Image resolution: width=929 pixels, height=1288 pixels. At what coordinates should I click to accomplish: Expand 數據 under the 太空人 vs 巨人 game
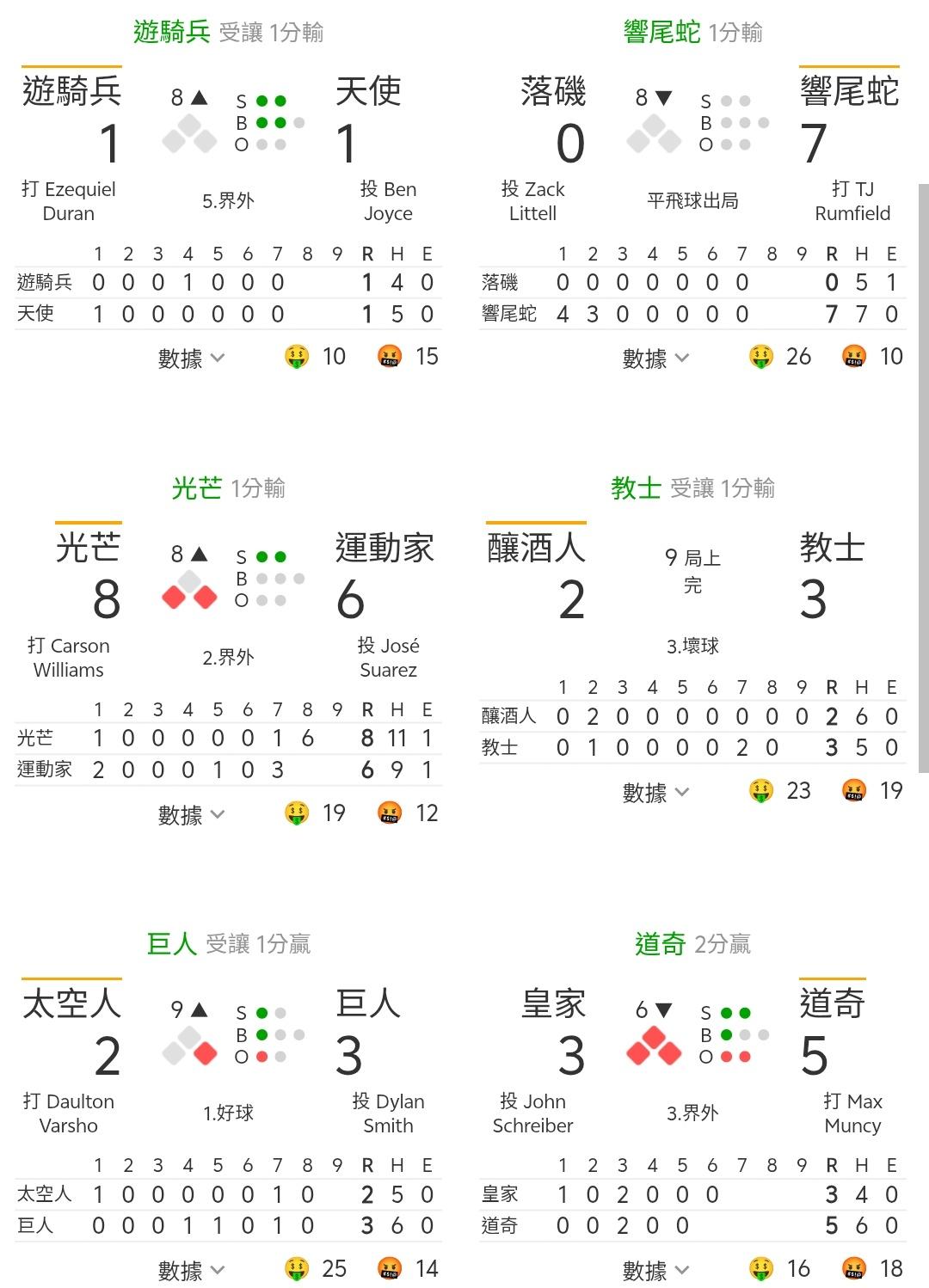191,1270
